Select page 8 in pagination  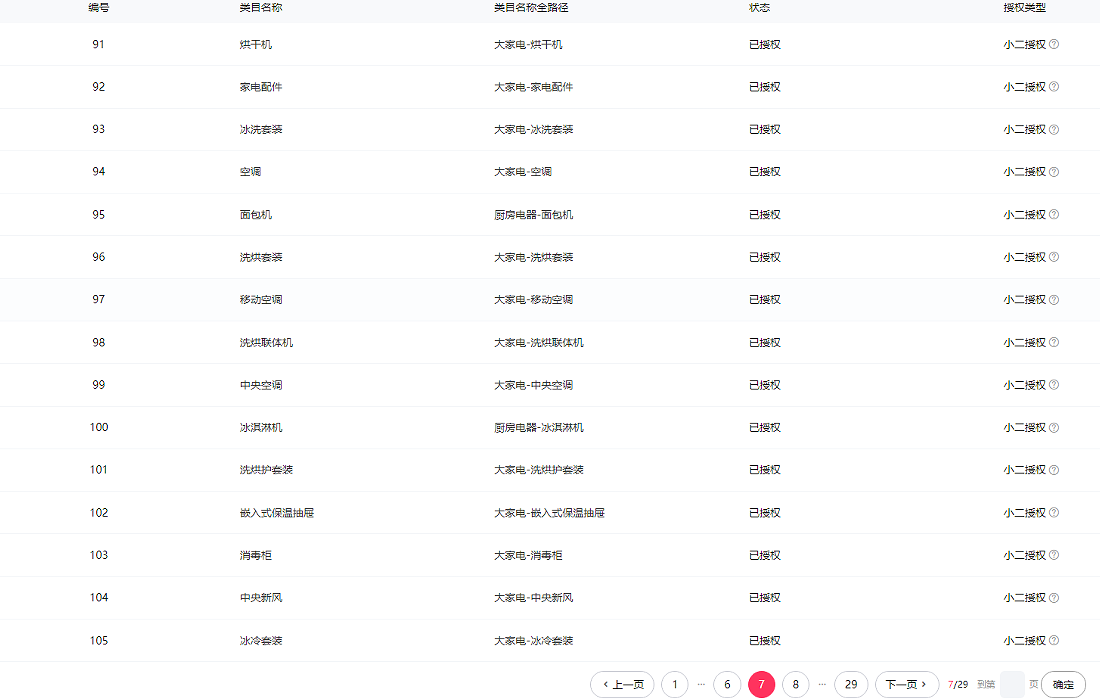(x=795, y=685)
